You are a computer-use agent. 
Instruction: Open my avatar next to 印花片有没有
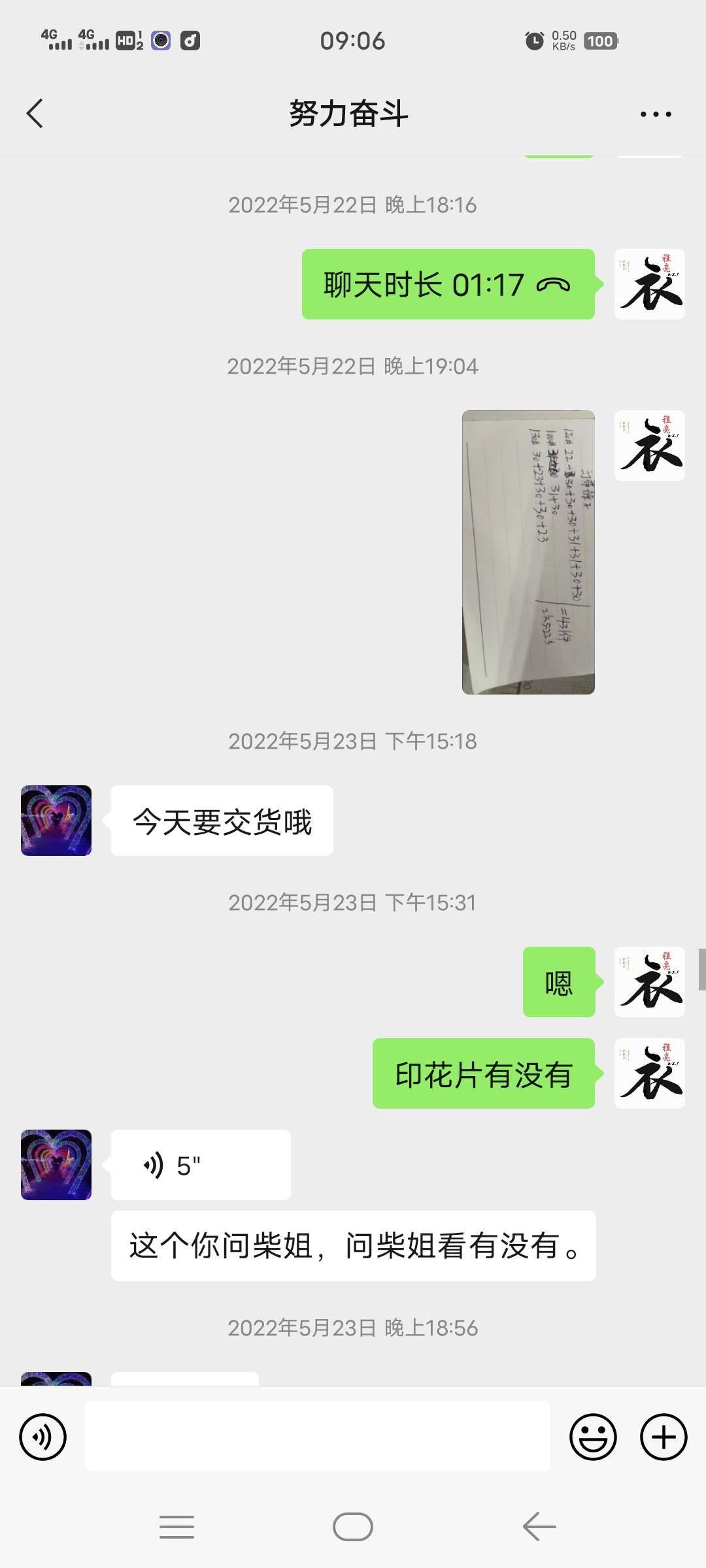click(649, 1073)
